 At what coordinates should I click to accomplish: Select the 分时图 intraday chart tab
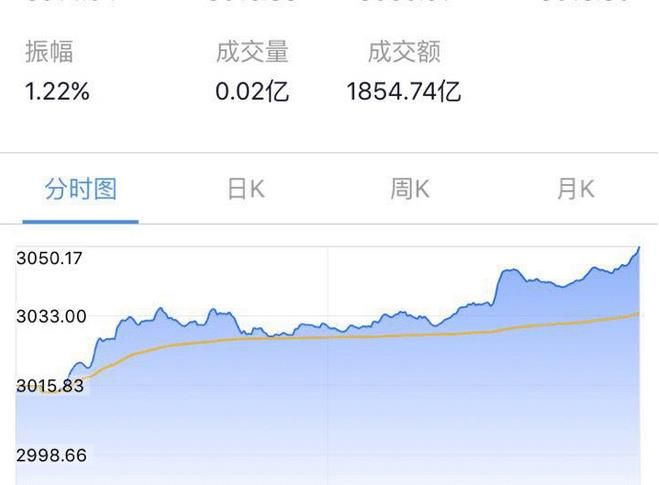tap(81, 189)
